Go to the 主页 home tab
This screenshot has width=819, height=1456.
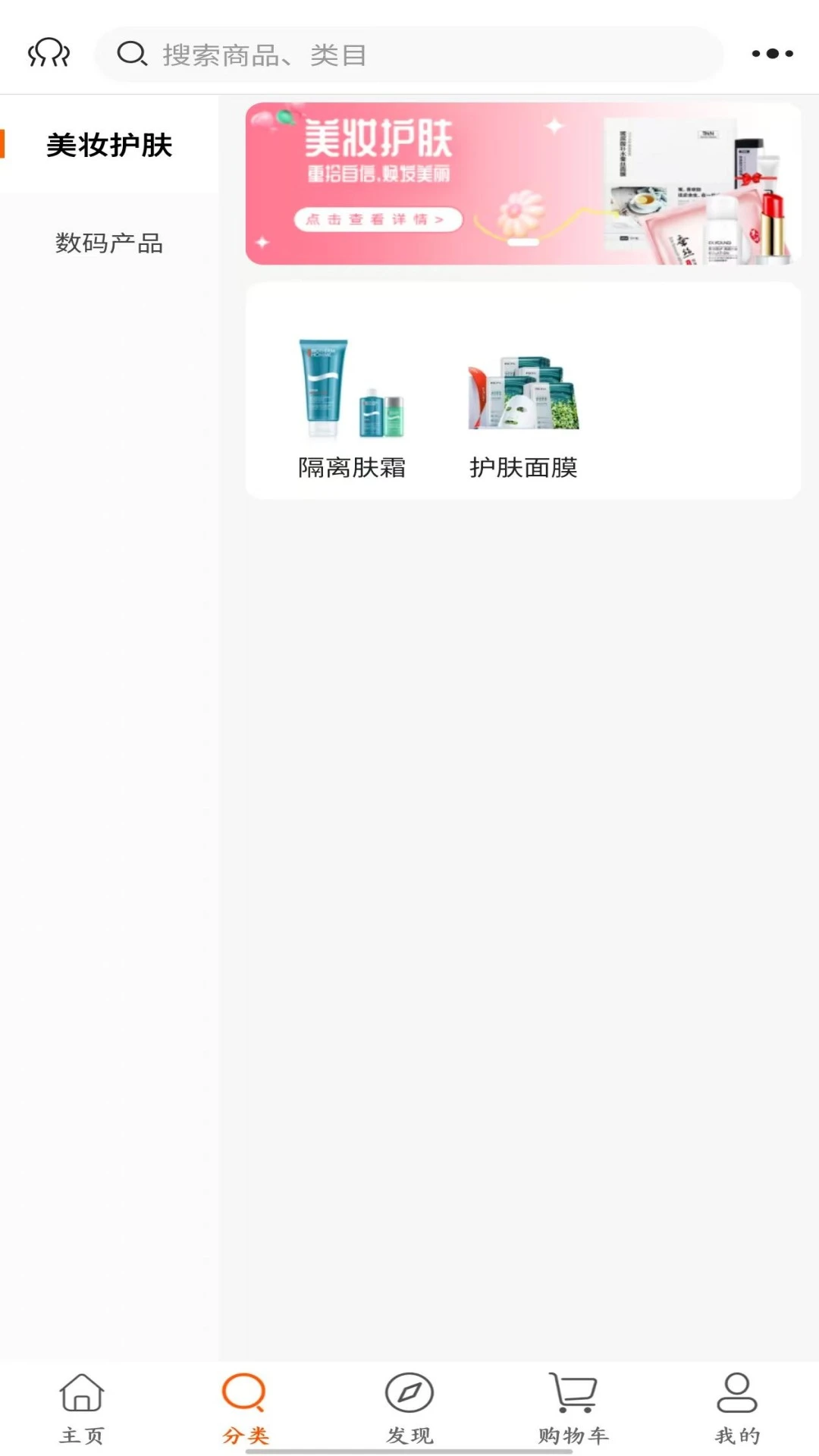[82, 1407]
